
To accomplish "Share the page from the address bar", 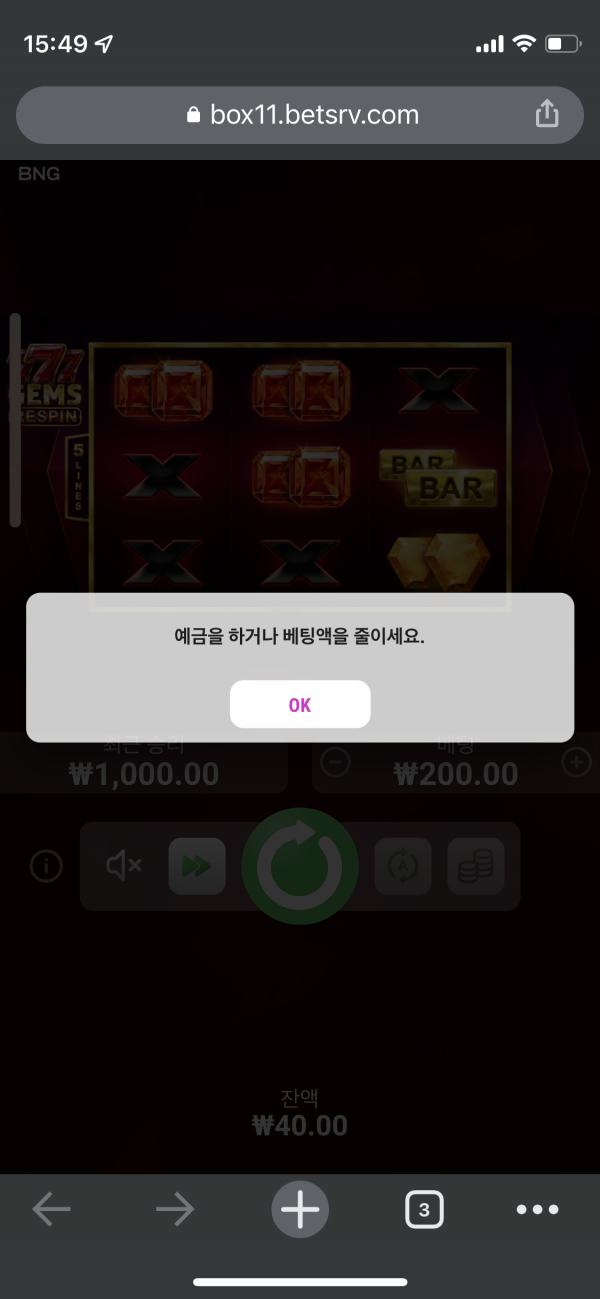I will click(547, 115).
